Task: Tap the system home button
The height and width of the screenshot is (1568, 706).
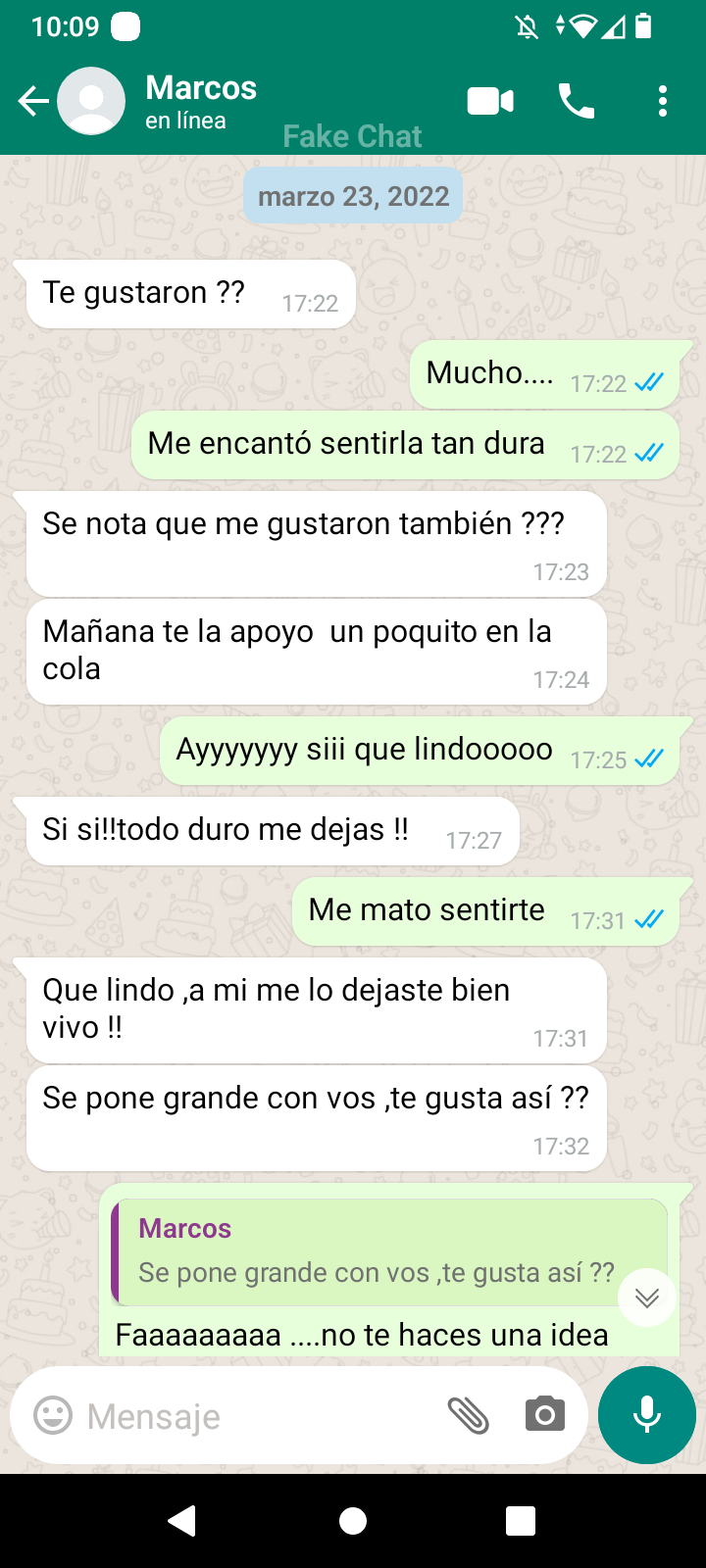Action: point(353,1520)
